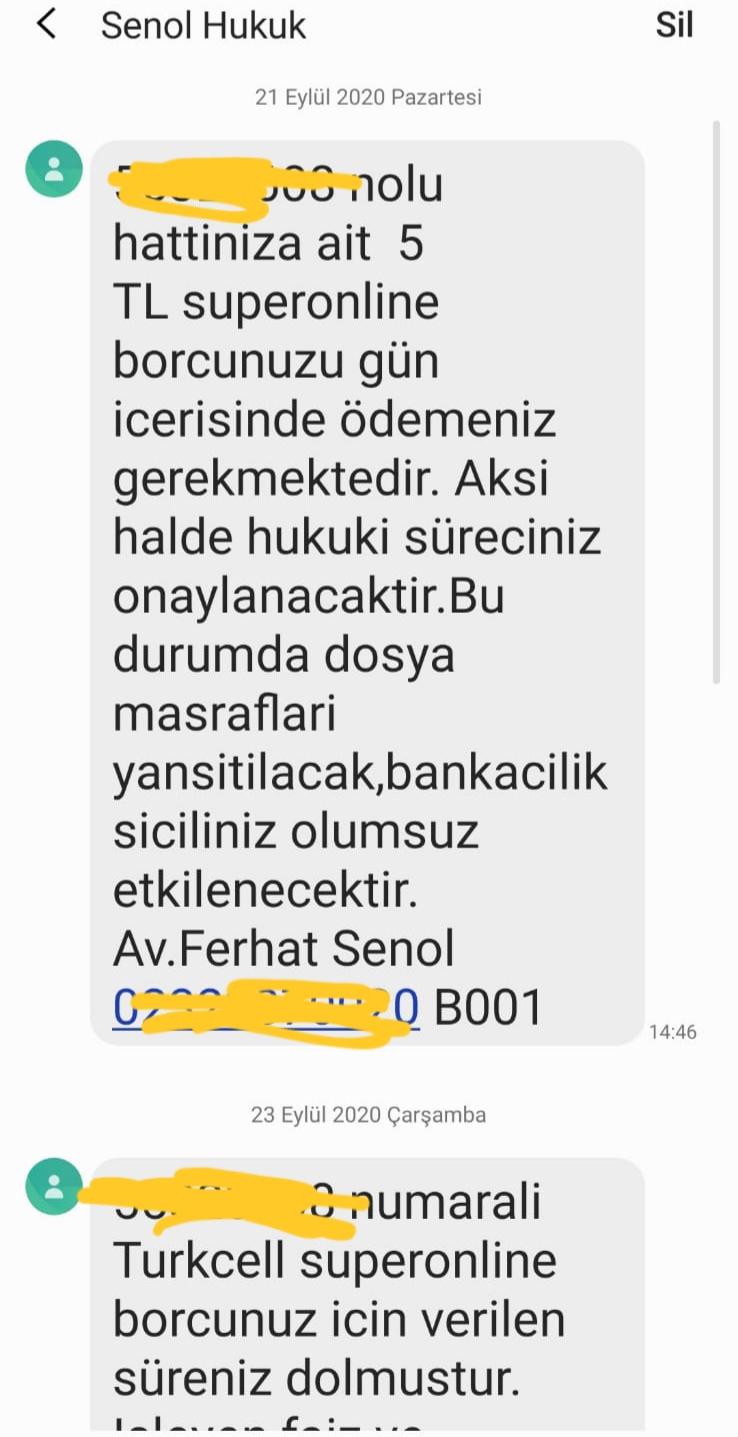
Task: Open the phone number link before B001
Action: point(266,1008)
